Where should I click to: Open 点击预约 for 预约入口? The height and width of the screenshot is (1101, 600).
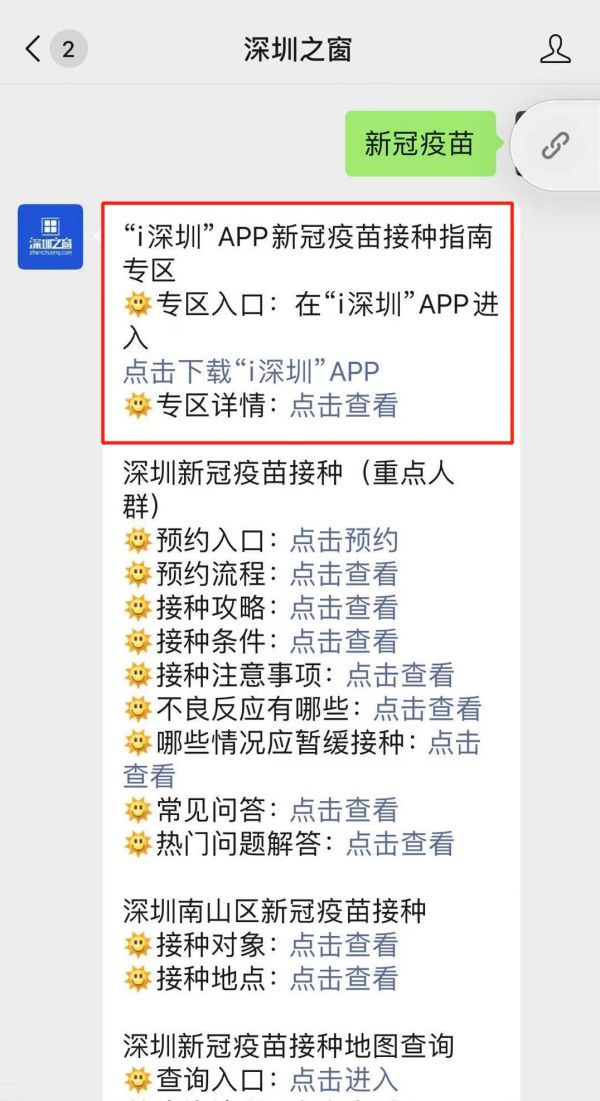tap(344, 541)
